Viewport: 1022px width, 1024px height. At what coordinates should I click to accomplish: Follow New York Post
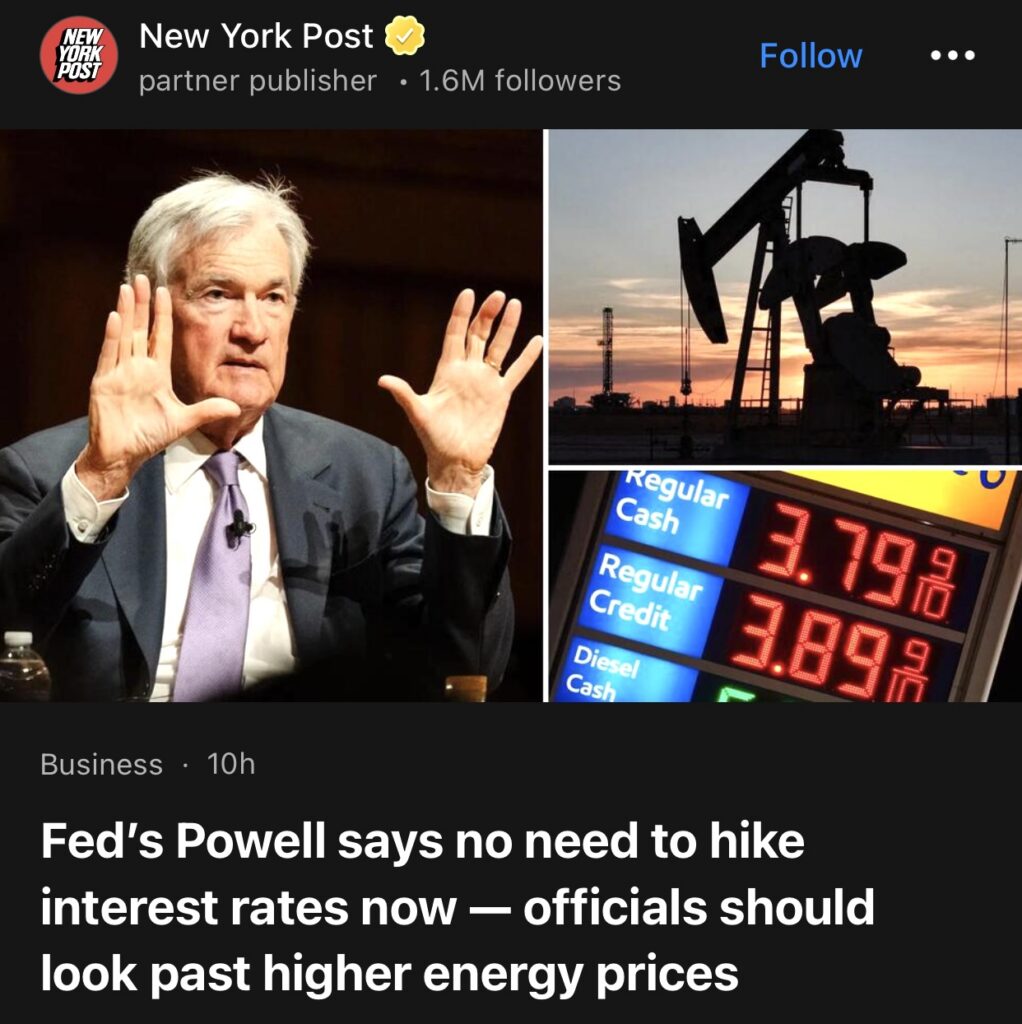[810, 56]
